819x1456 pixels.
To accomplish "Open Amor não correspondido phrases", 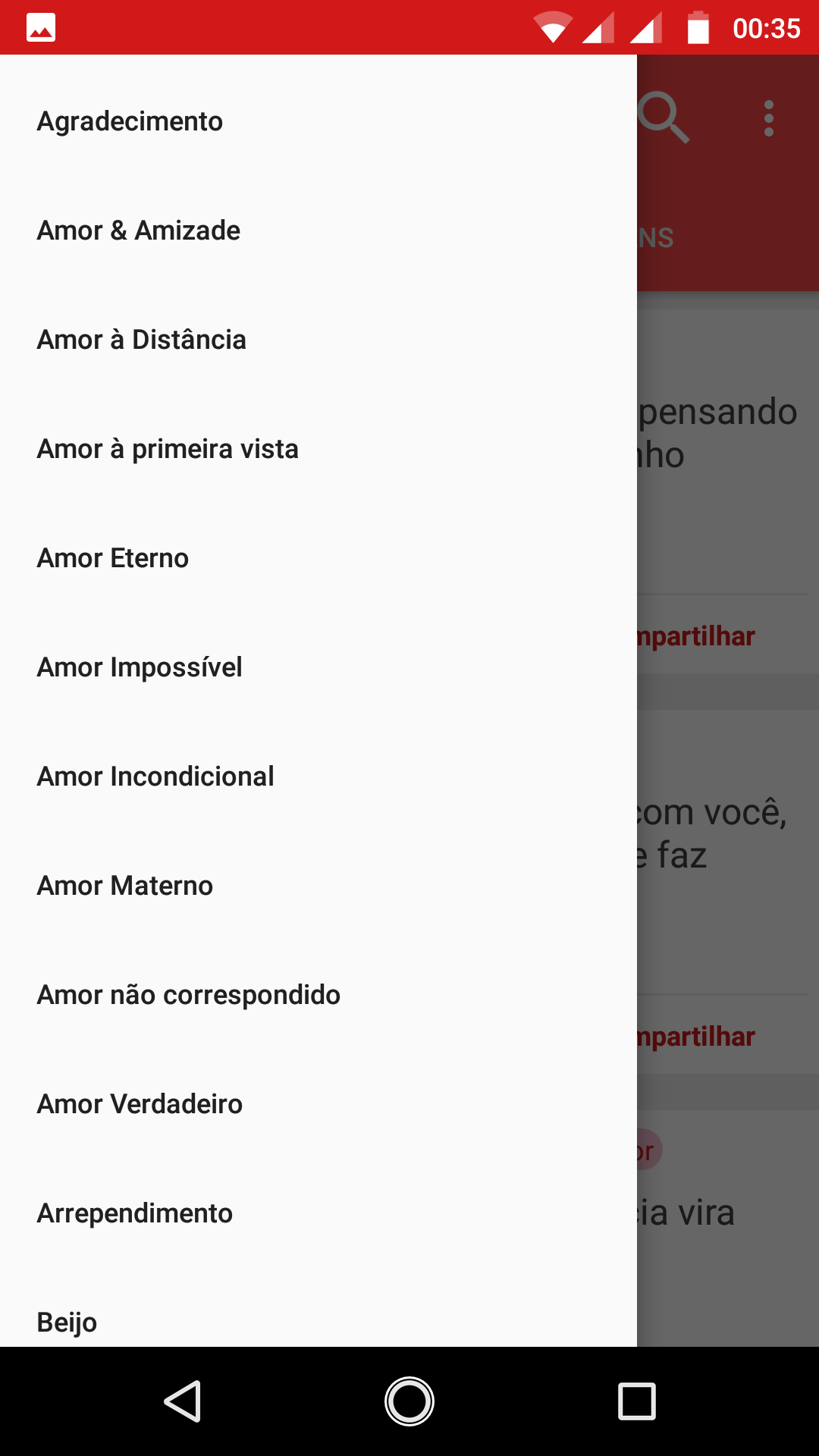I will tap(318, 995).
